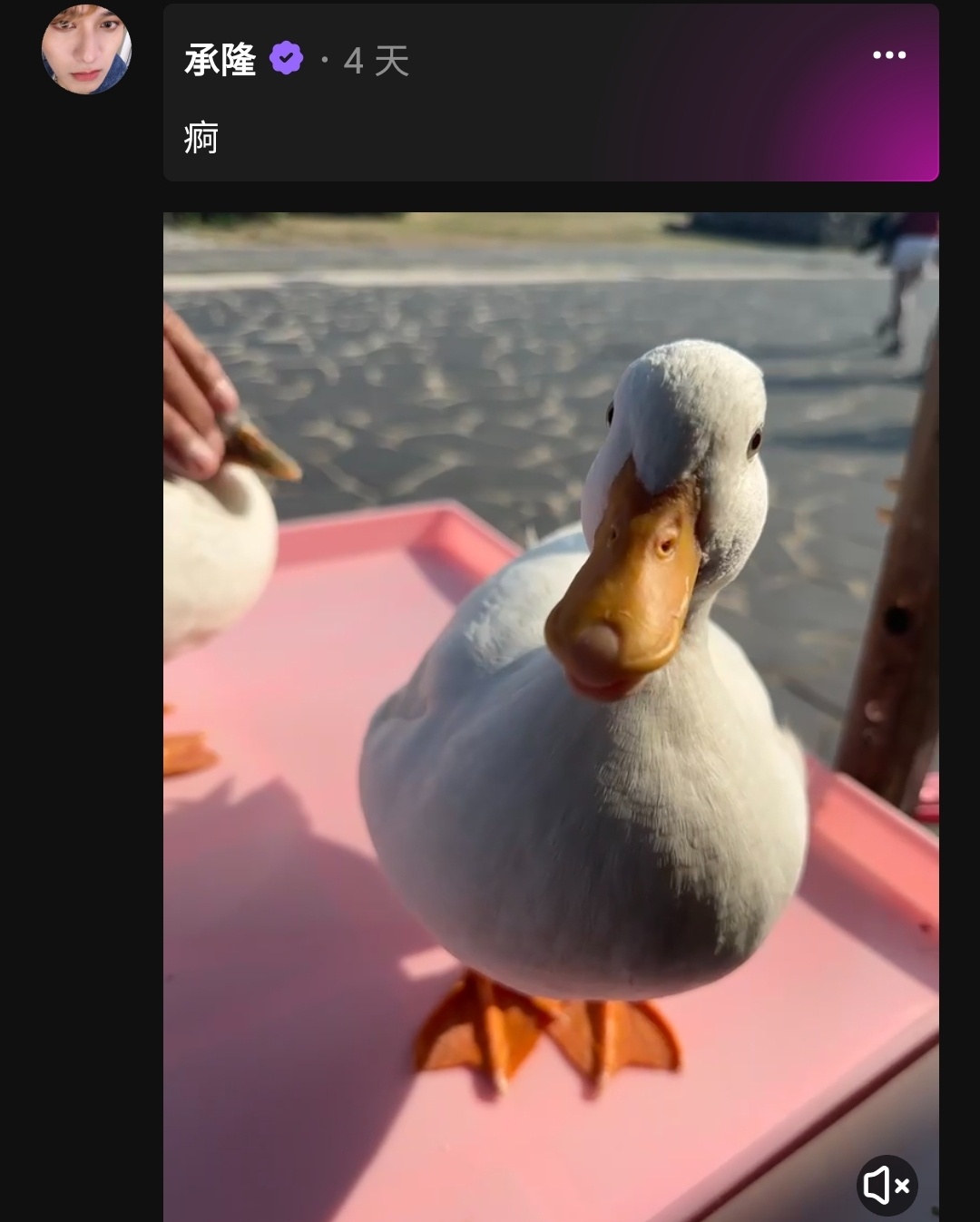Open the post's three-dot overflow menu
Image resolution: width=980 pixels, height=1222 pixels.
pos(888,55)
